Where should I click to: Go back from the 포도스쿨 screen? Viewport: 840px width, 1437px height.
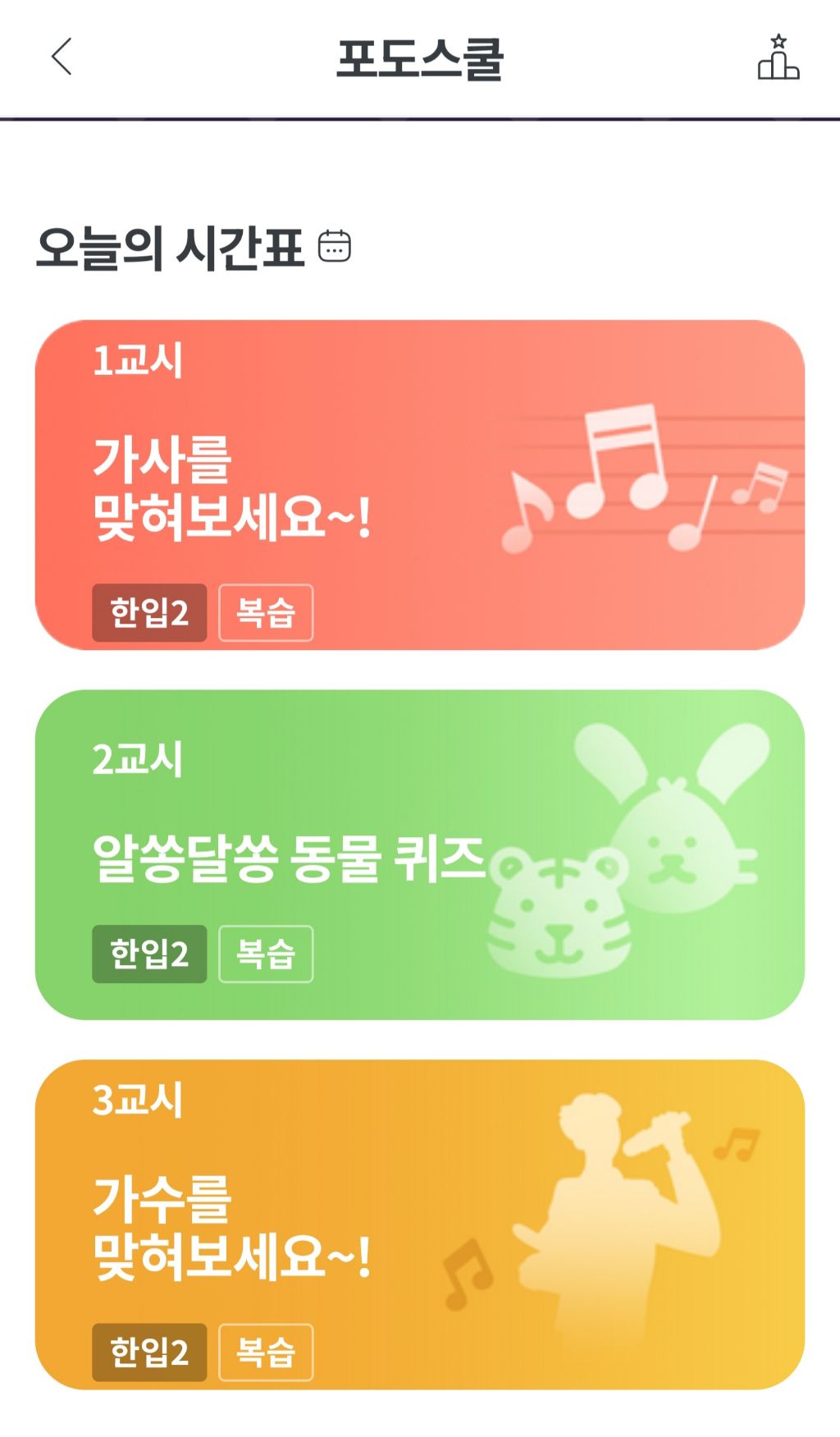62,57
